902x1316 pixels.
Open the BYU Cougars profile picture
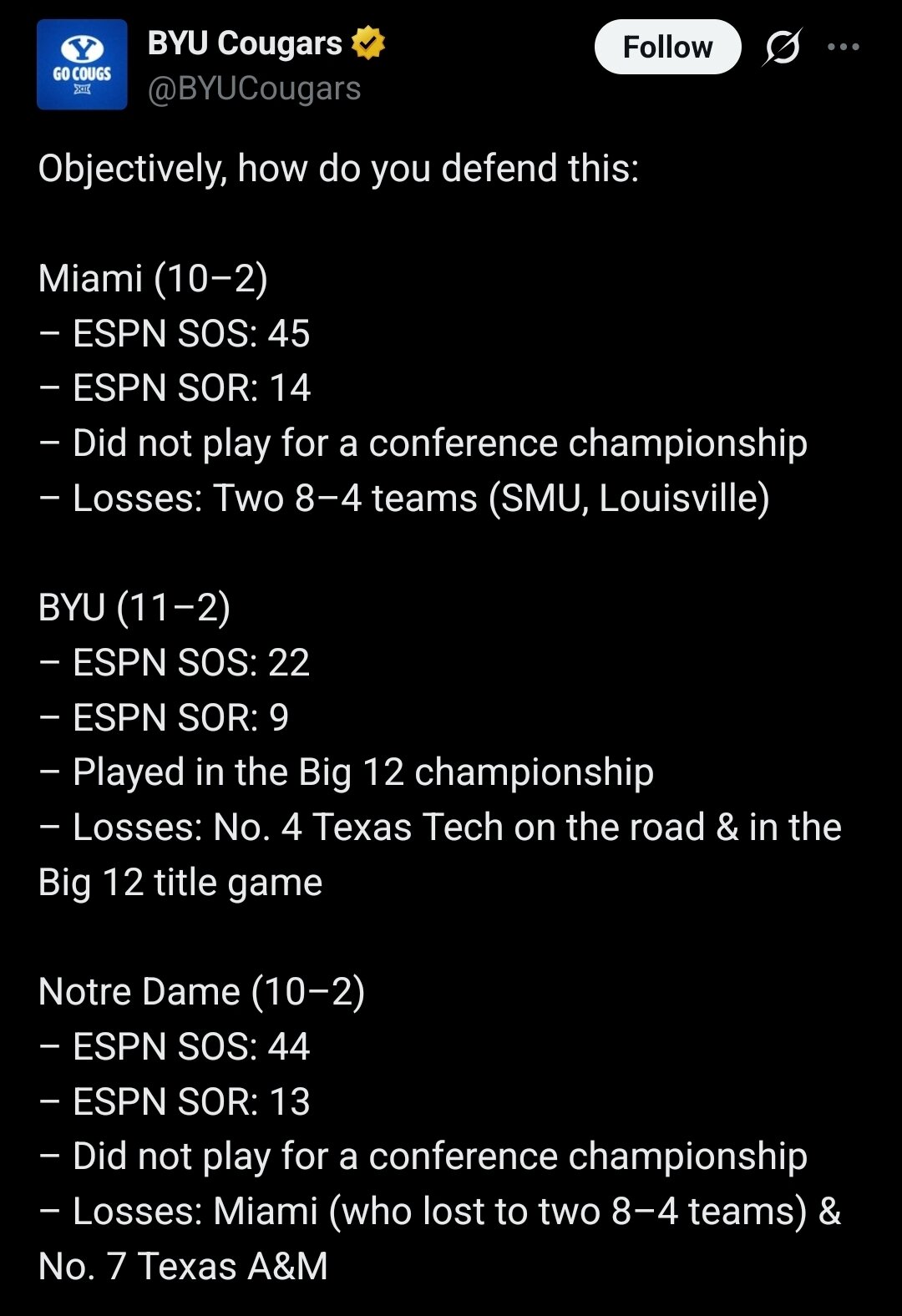[82, 65]
